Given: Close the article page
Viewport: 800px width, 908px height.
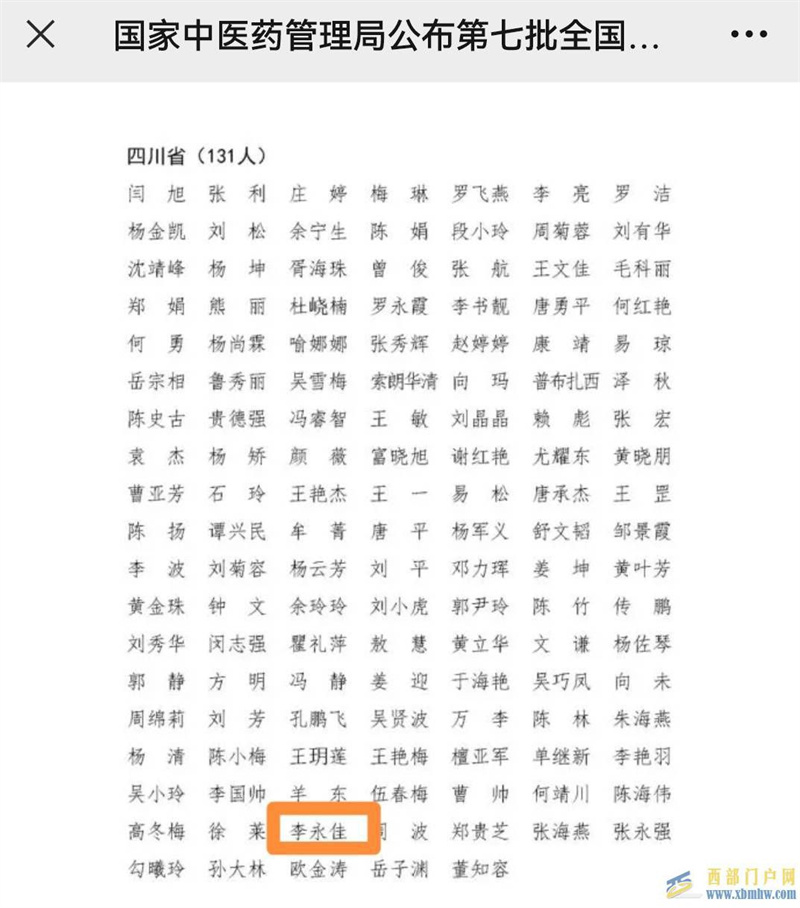Looking at the screenshot, I should click(x=40, y=36).
